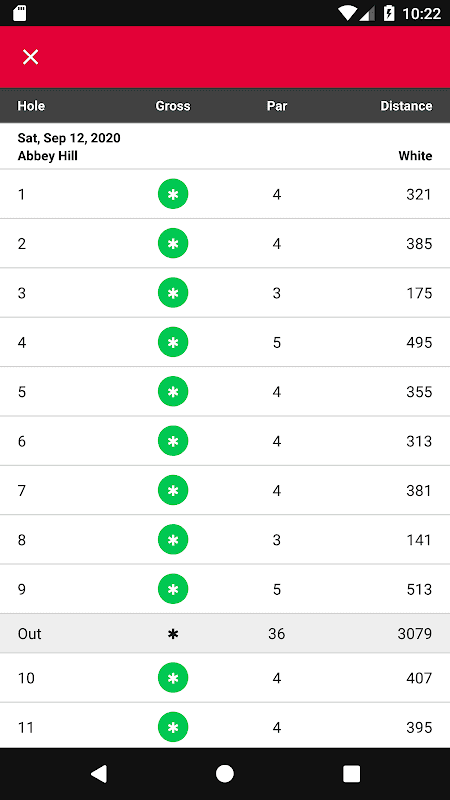This screenshot has width=450, height=800.
Task: Tap the gross score circle for hole 11
Action: tap(173, 727)
